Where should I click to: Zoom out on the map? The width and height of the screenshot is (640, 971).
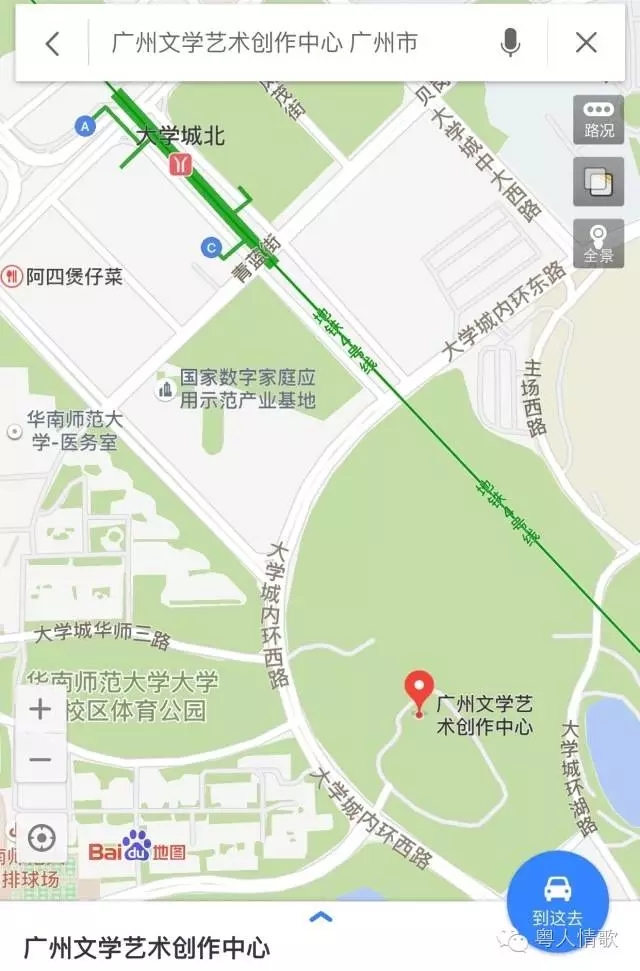[41, 760]
